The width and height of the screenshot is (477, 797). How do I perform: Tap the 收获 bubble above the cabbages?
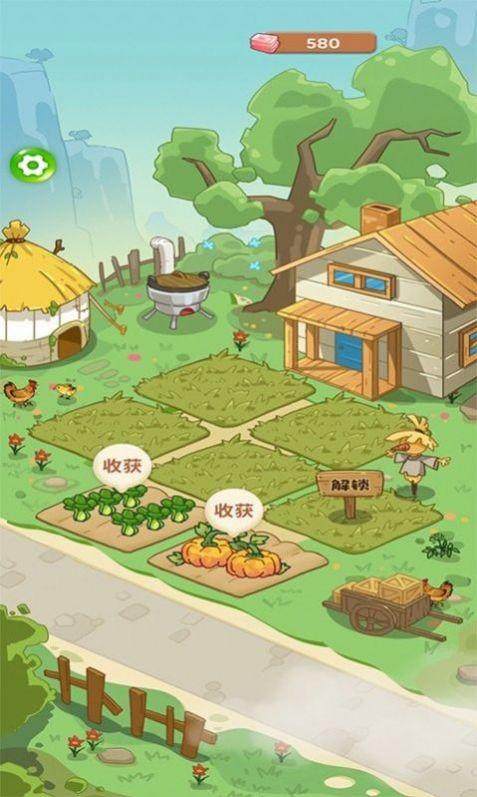coord(122,467)
